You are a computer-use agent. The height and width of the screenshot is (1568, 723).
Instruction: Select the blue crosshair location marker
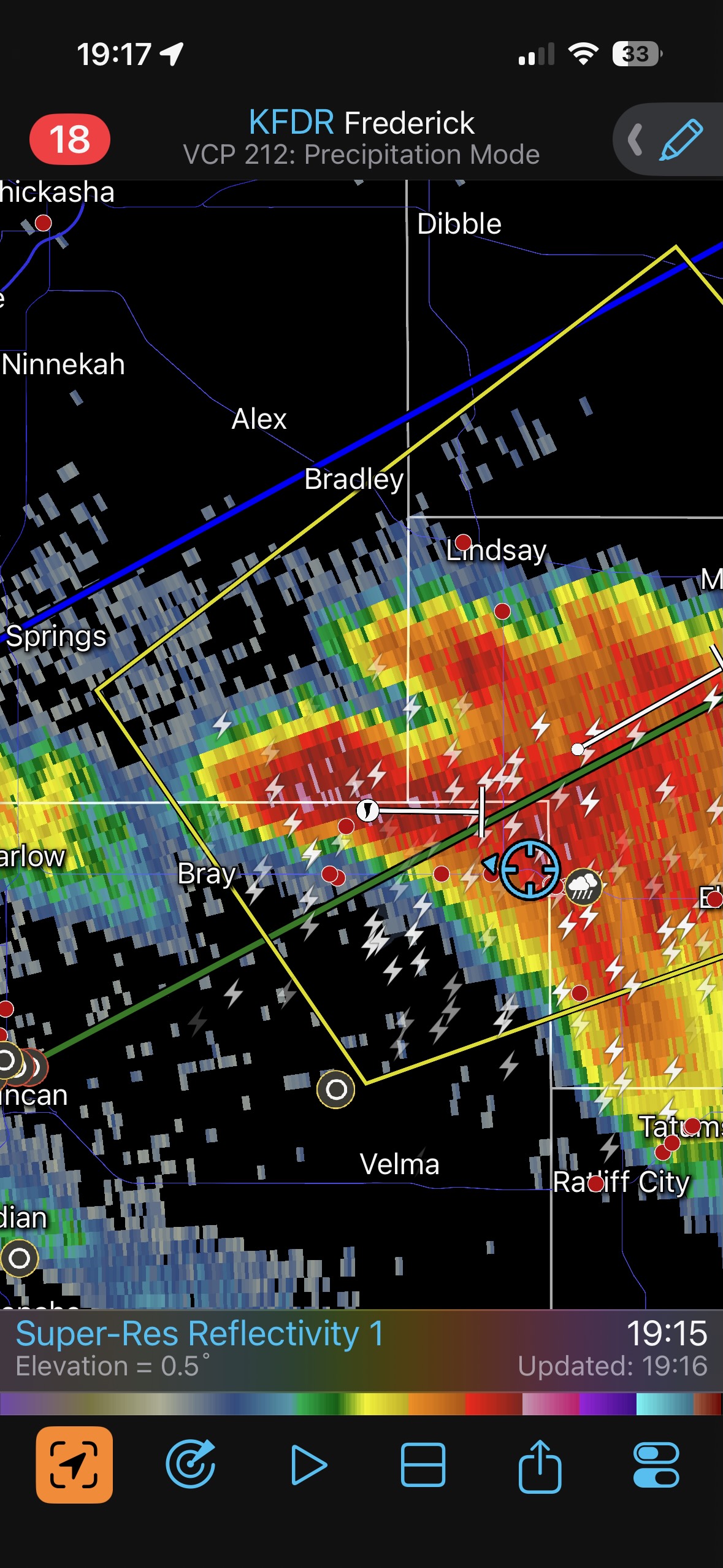(x=530, y=870)
